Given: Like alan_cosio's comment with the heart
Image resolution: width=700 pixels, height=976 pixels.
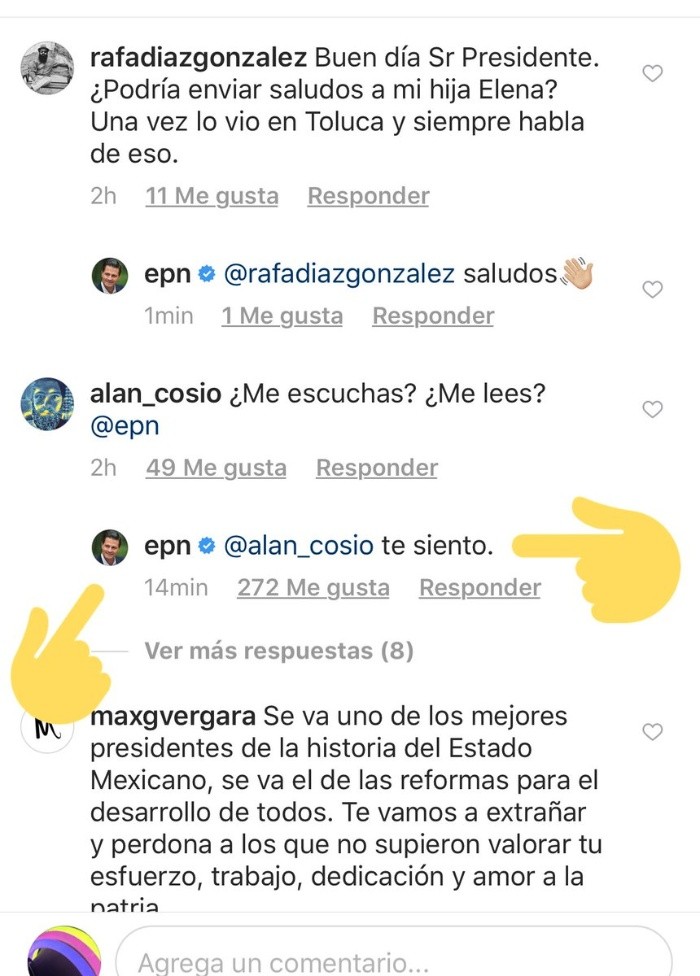Looking at the screenshot, I should coord(652,409).
